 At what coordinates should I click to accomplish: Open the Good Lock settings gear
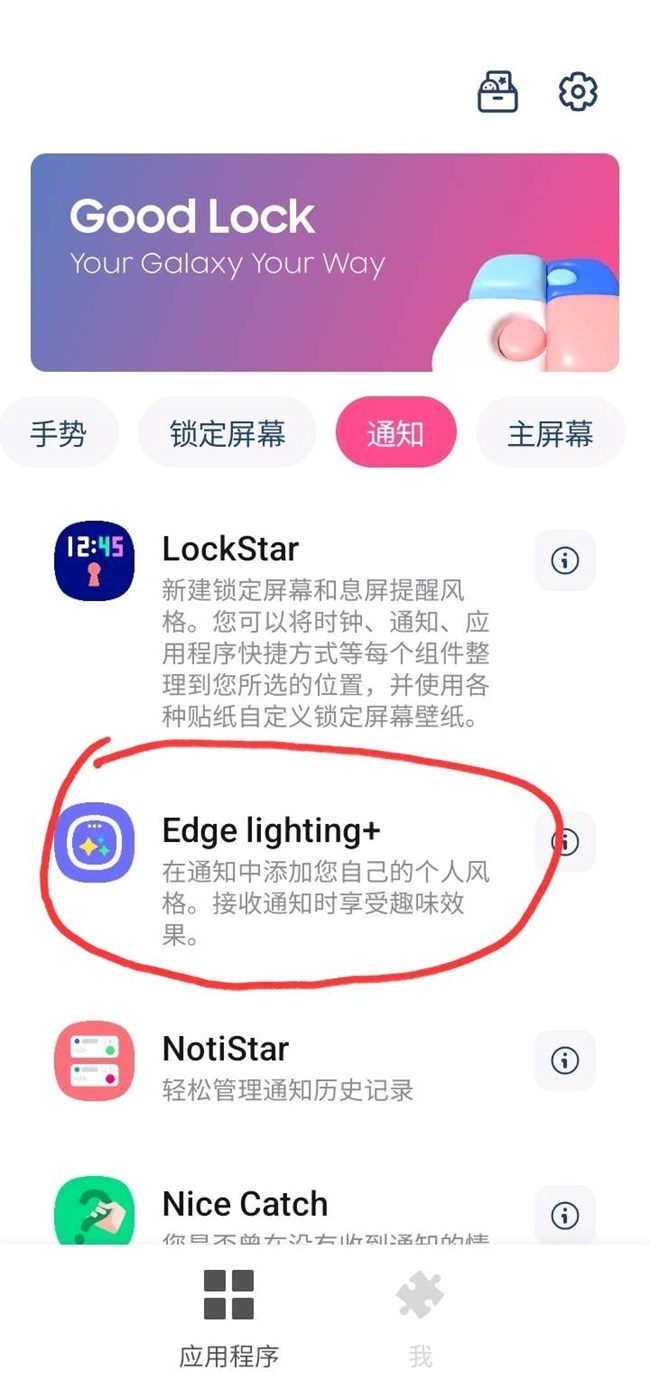(577, 92)
